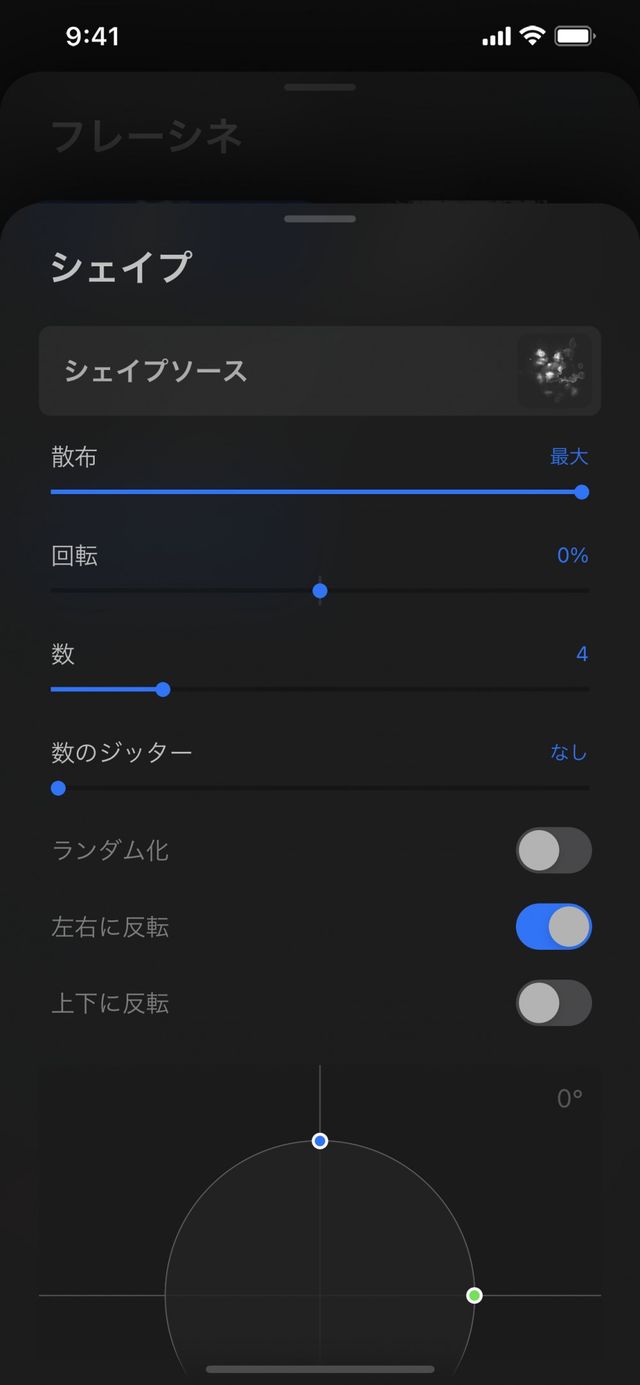The width and height of the screenshot is (640, 1385).
Task: Tap the なし value of 数のジッター
Action: 568,752
